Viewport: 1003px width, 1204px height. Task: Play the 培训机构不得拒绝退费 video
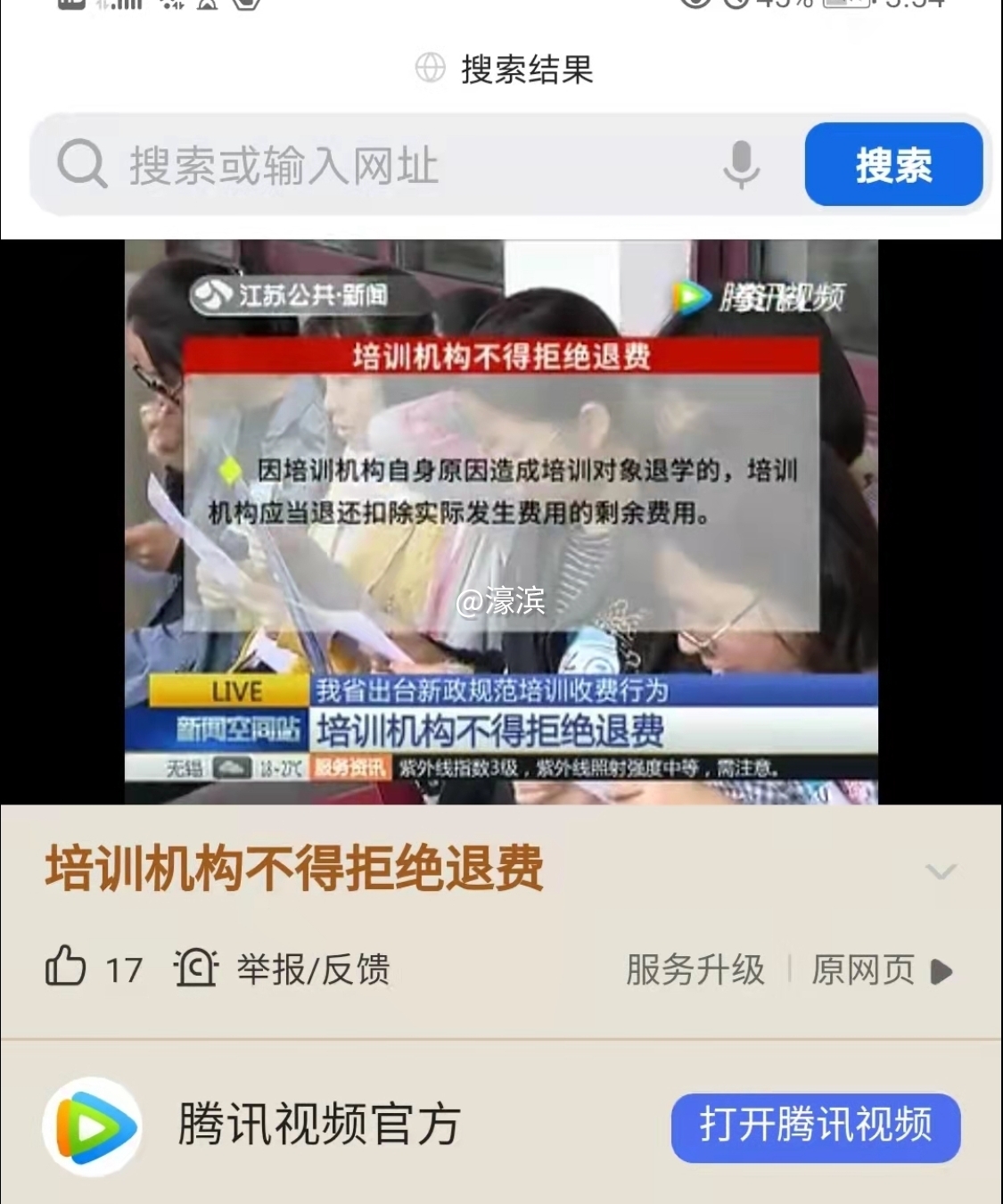click(x=501, y=522)
